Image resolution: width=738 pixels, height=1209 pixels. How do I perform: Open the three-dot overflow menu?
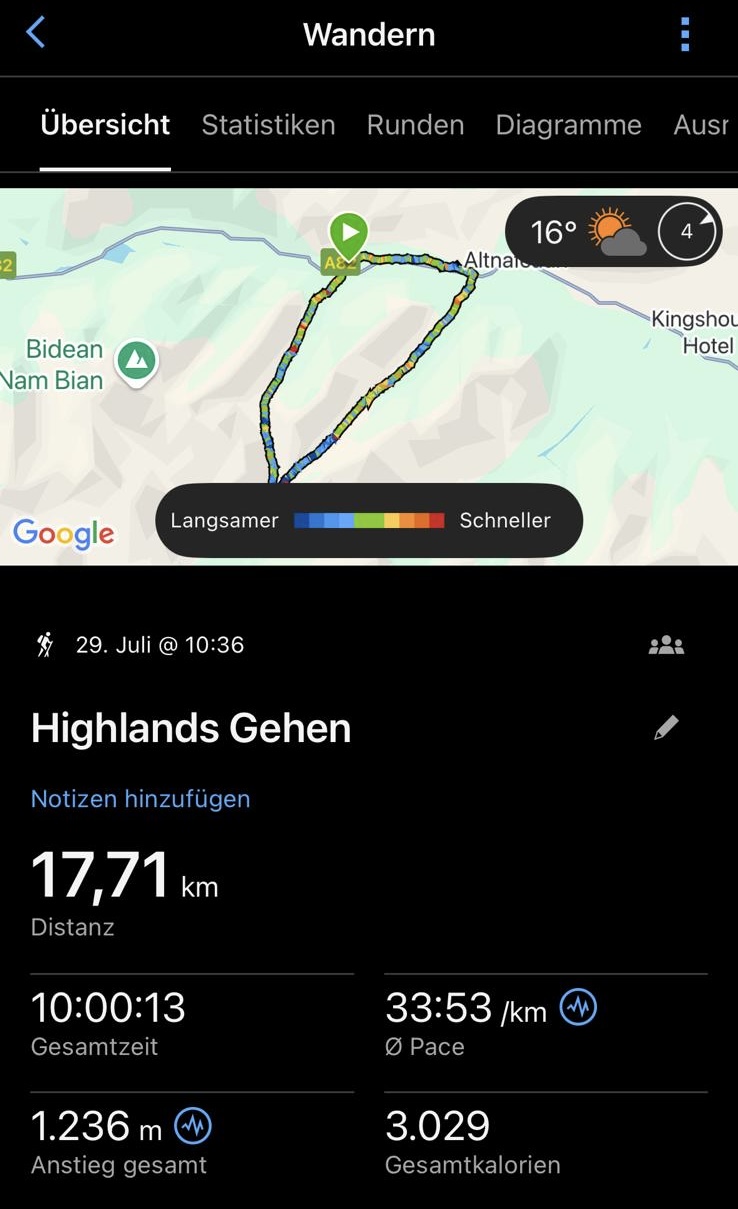(x=685, y=34)
